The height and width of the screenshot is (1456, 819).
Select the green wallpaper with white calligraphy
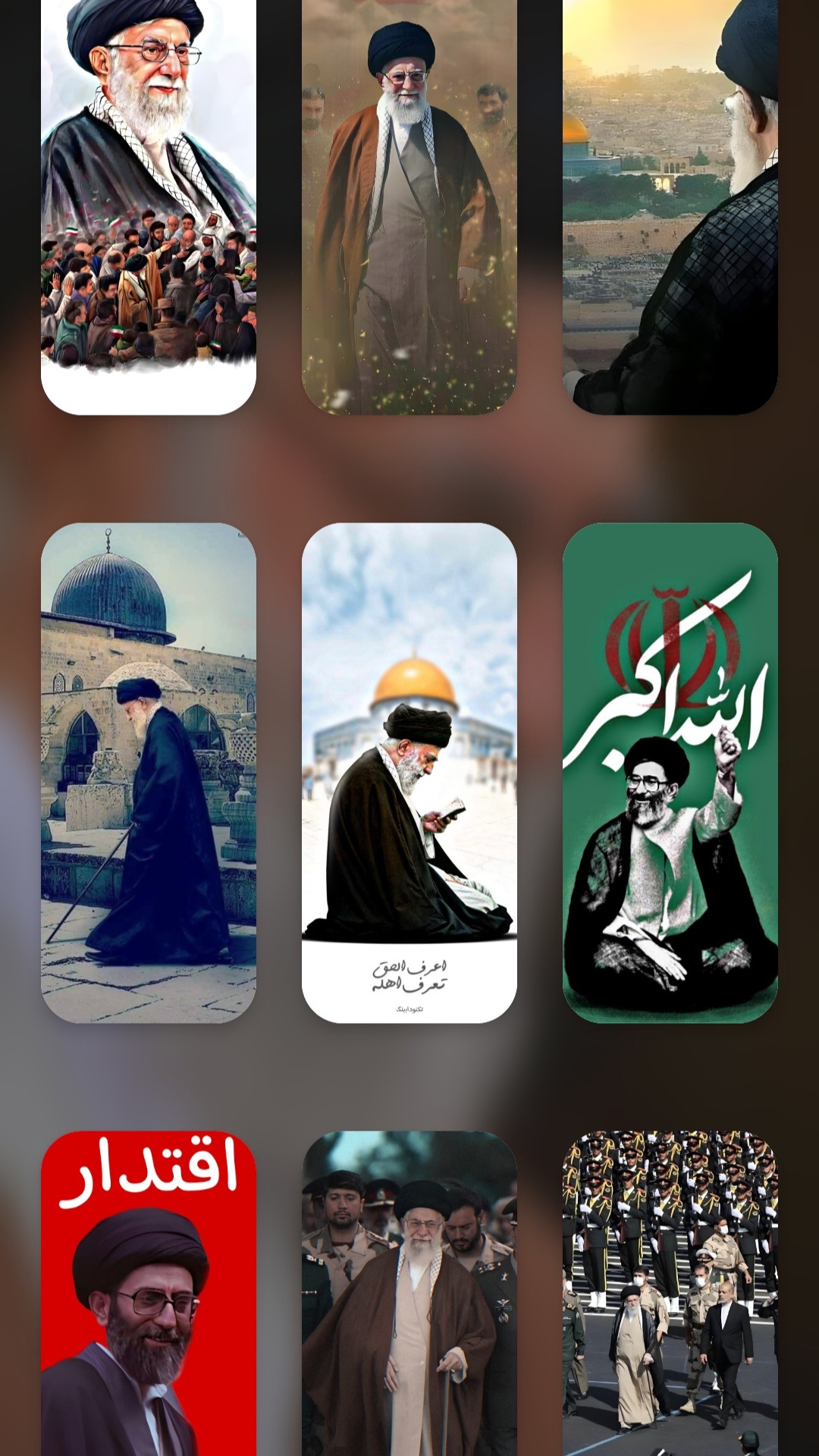point(670,772)
